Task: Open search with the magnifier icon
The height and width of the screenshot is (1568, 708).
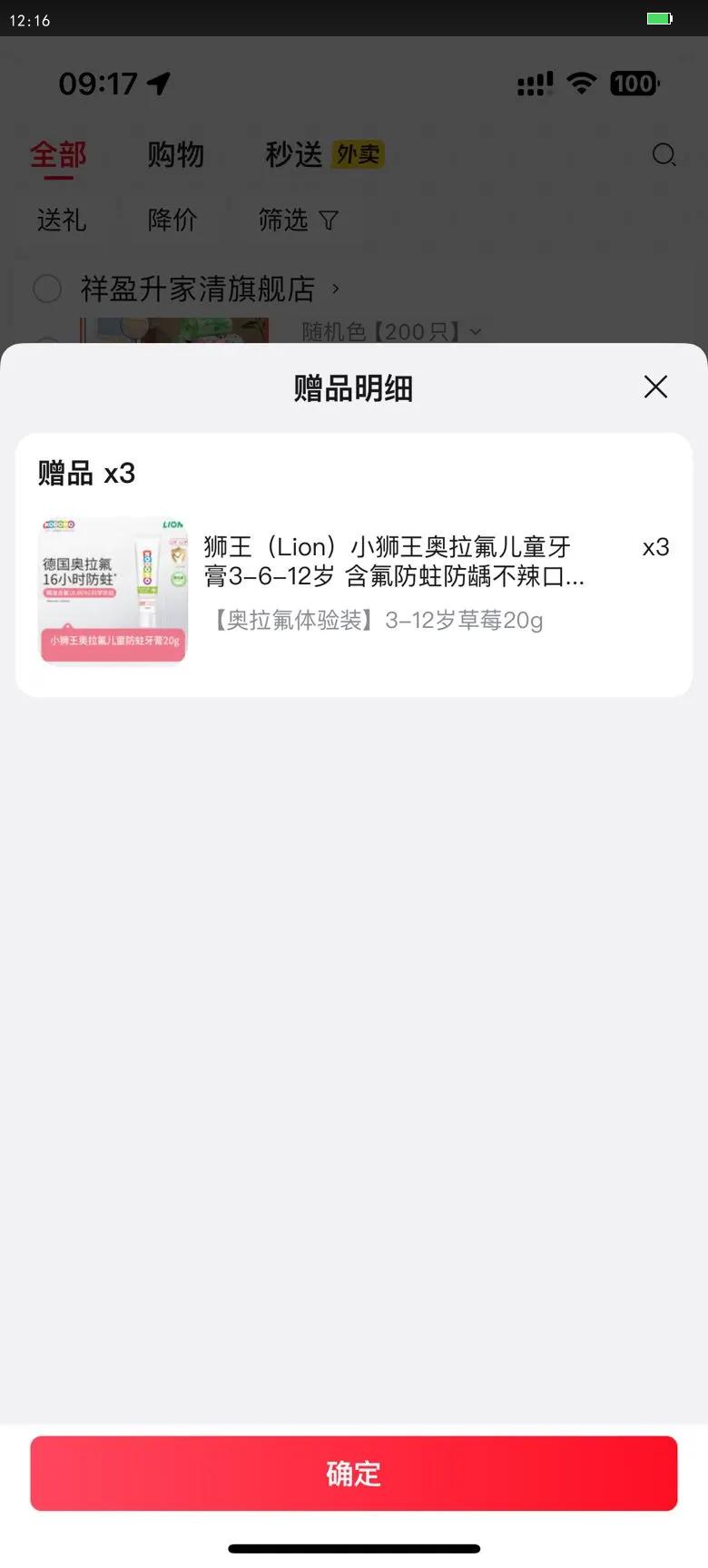Action: 664,155
